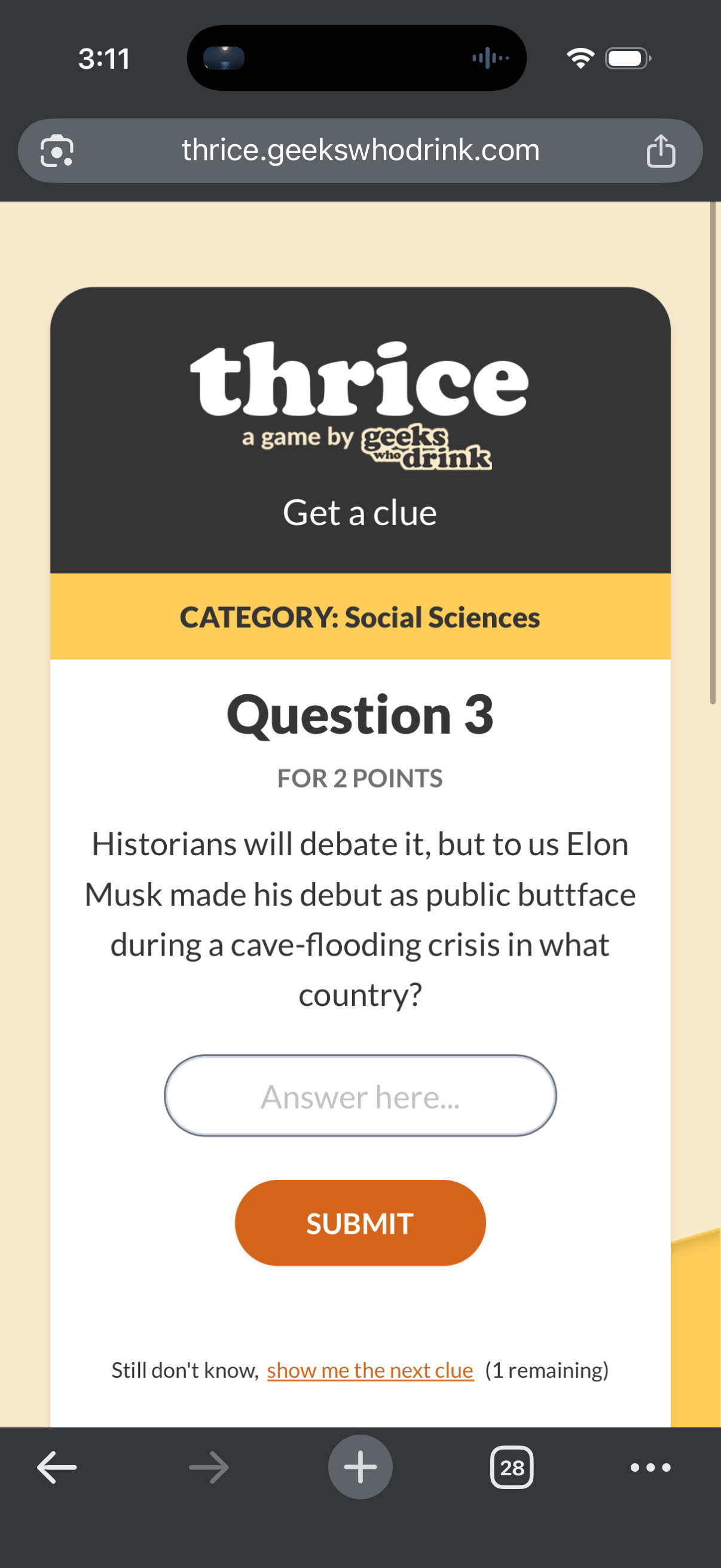
Task: Open the share icon in address bar
Action: pos(661,150)
